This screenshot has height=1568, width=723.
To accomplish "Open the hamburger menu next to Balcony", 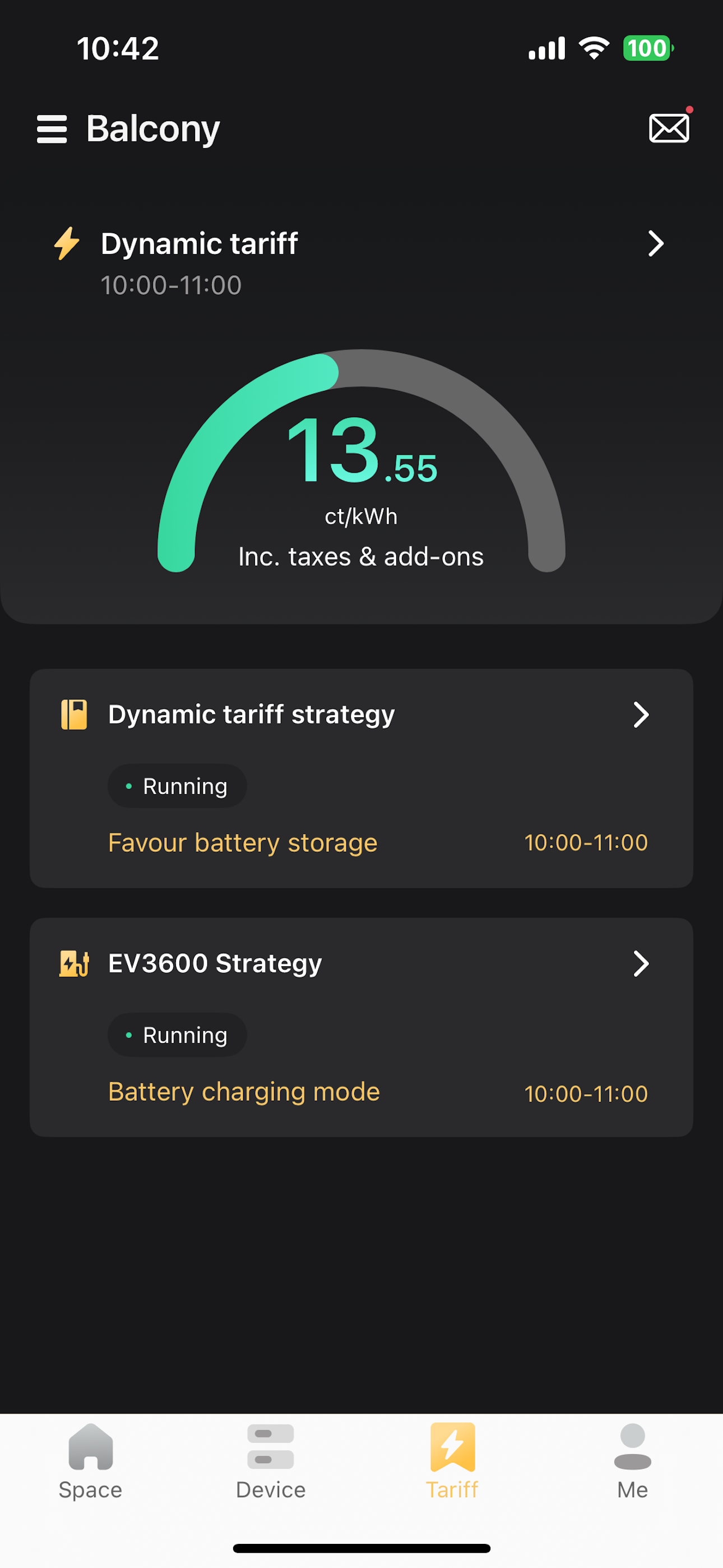I will point(52,129).
